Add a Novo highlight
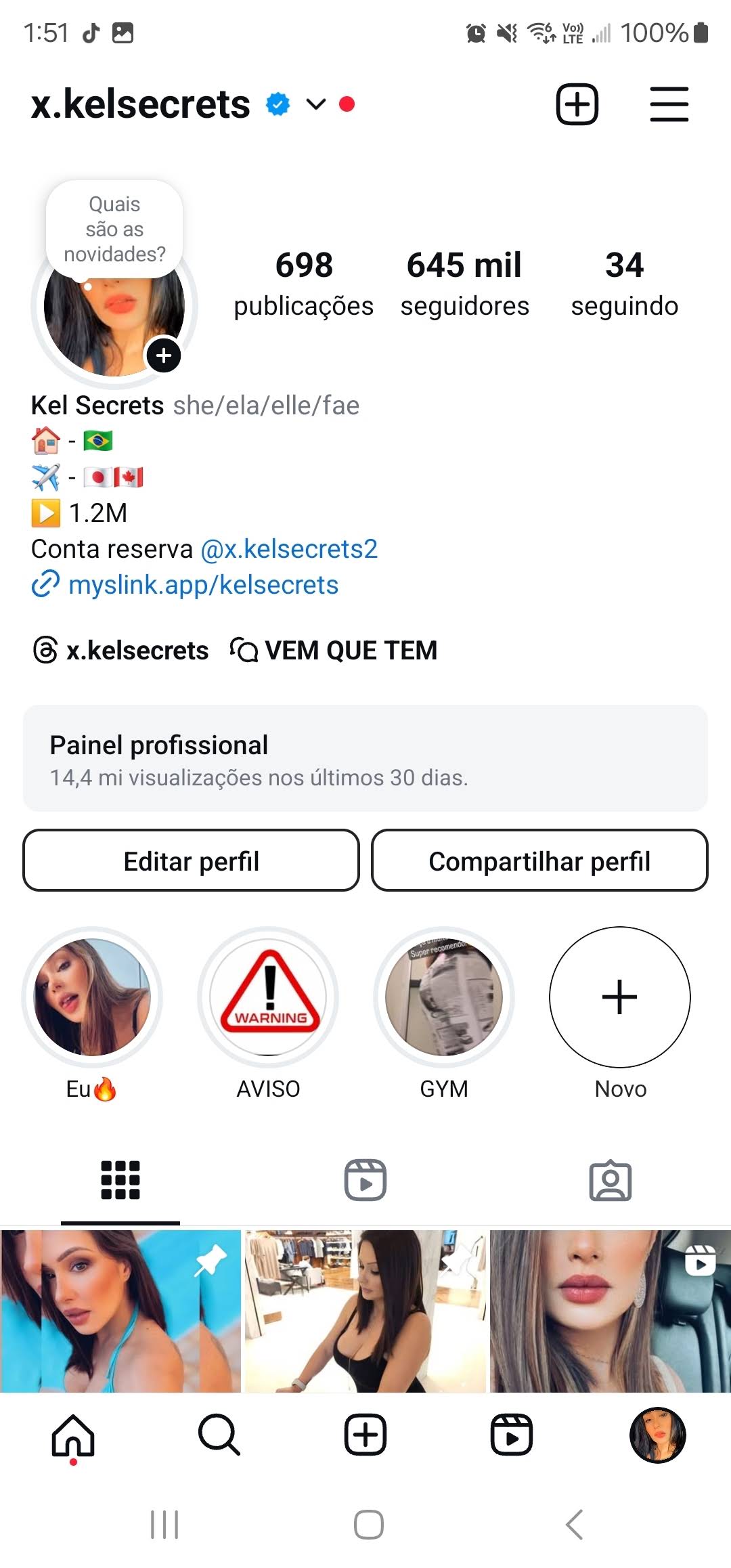Image resolution: width=731 pixels, height=1568 pixels. click(620, 997)
